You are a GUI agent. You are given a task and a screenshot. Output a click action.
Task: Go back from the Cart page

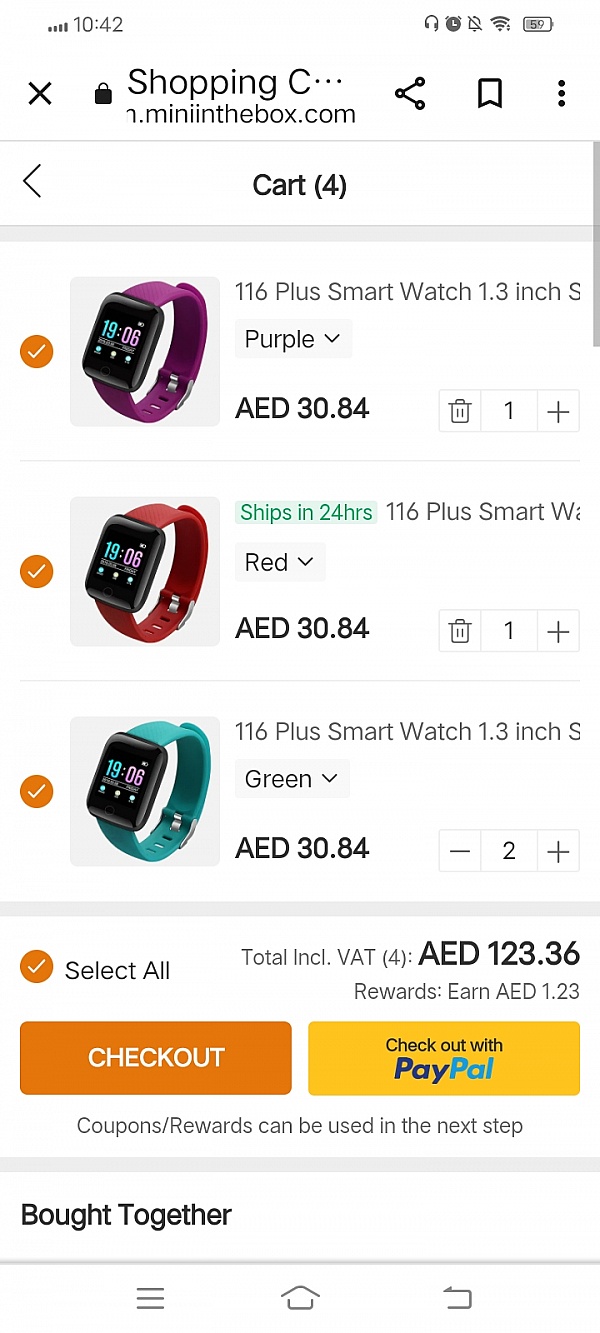pos(33,182)
